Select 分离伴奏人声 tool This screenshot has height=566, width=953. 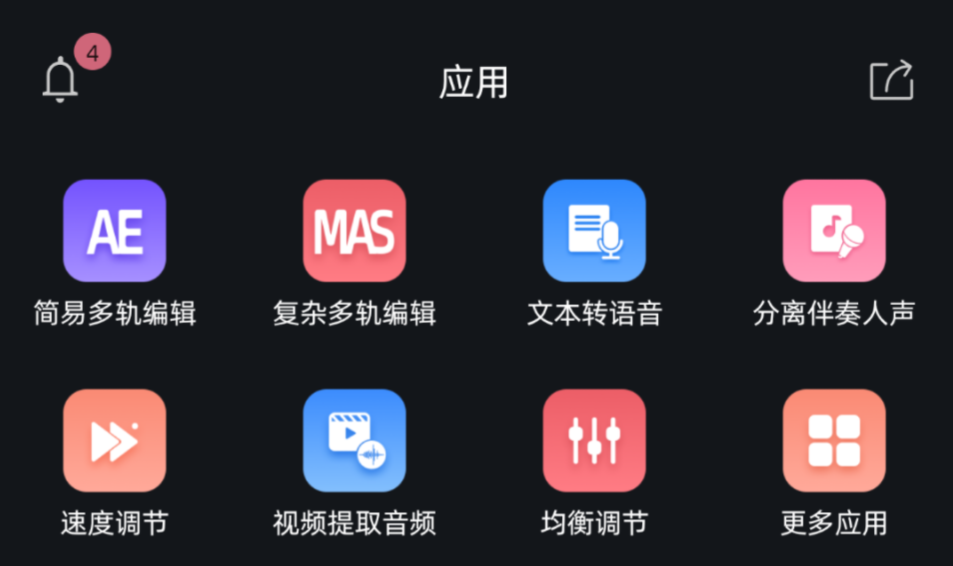point(834,231)
